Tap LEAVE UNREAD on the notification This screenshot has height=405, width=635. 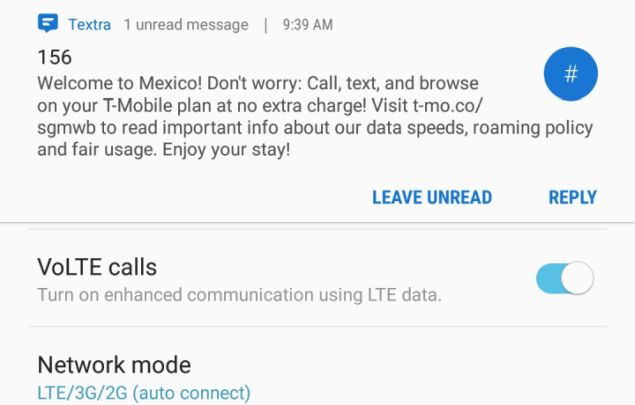coord(432,197)
